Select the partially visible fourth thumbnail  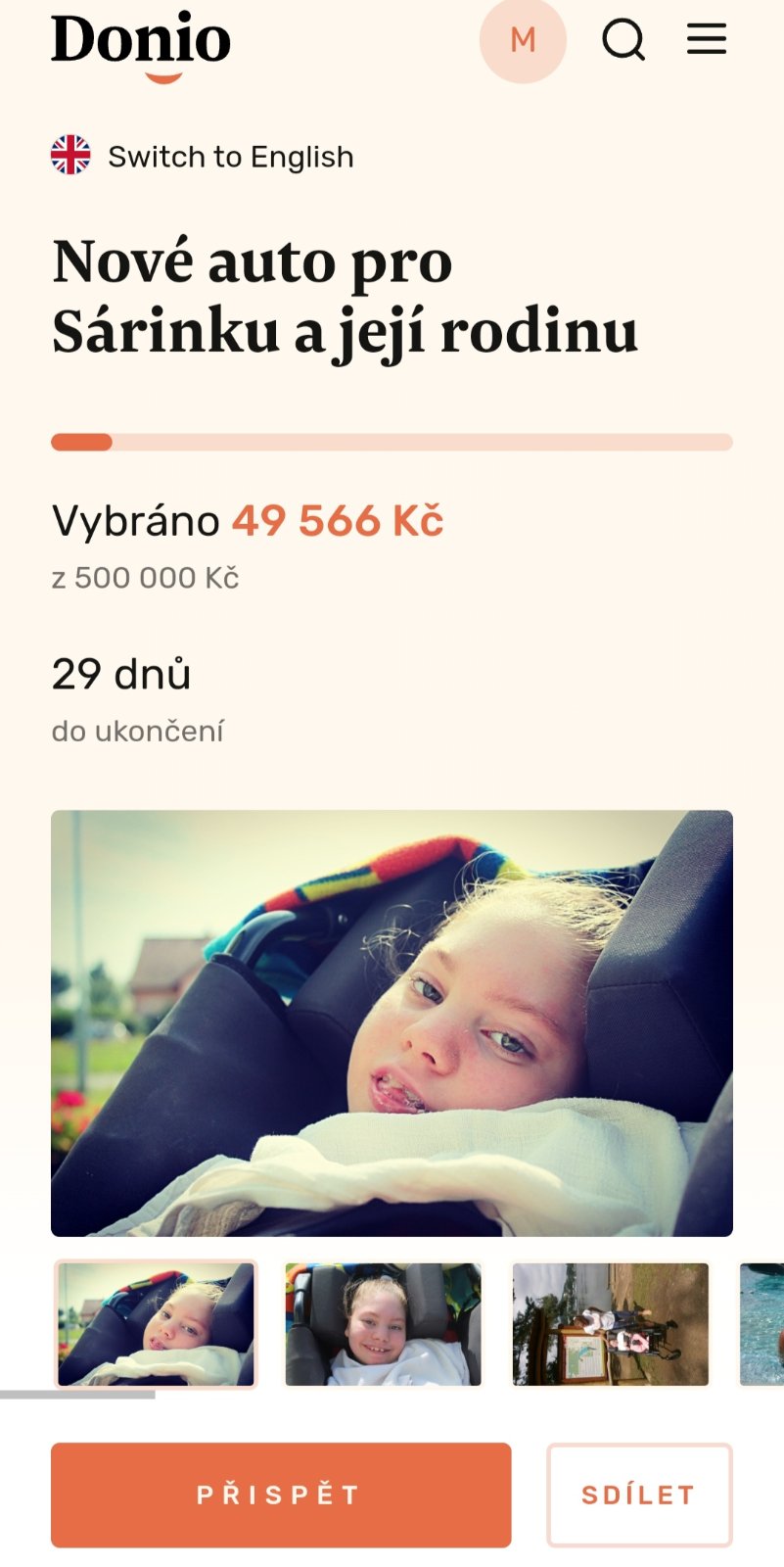(x=762, y=1324)
